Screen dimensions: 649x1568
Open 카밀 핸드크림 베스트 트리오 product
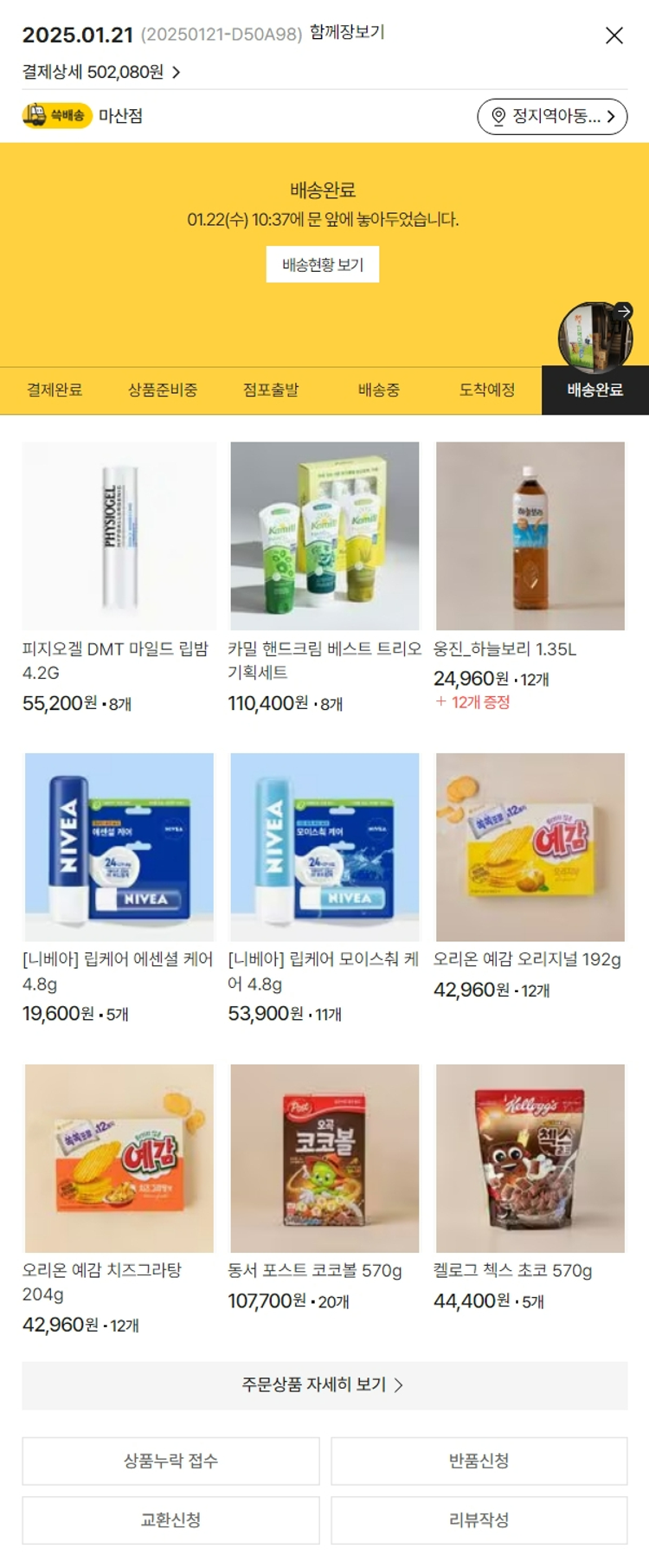[324, 536]
